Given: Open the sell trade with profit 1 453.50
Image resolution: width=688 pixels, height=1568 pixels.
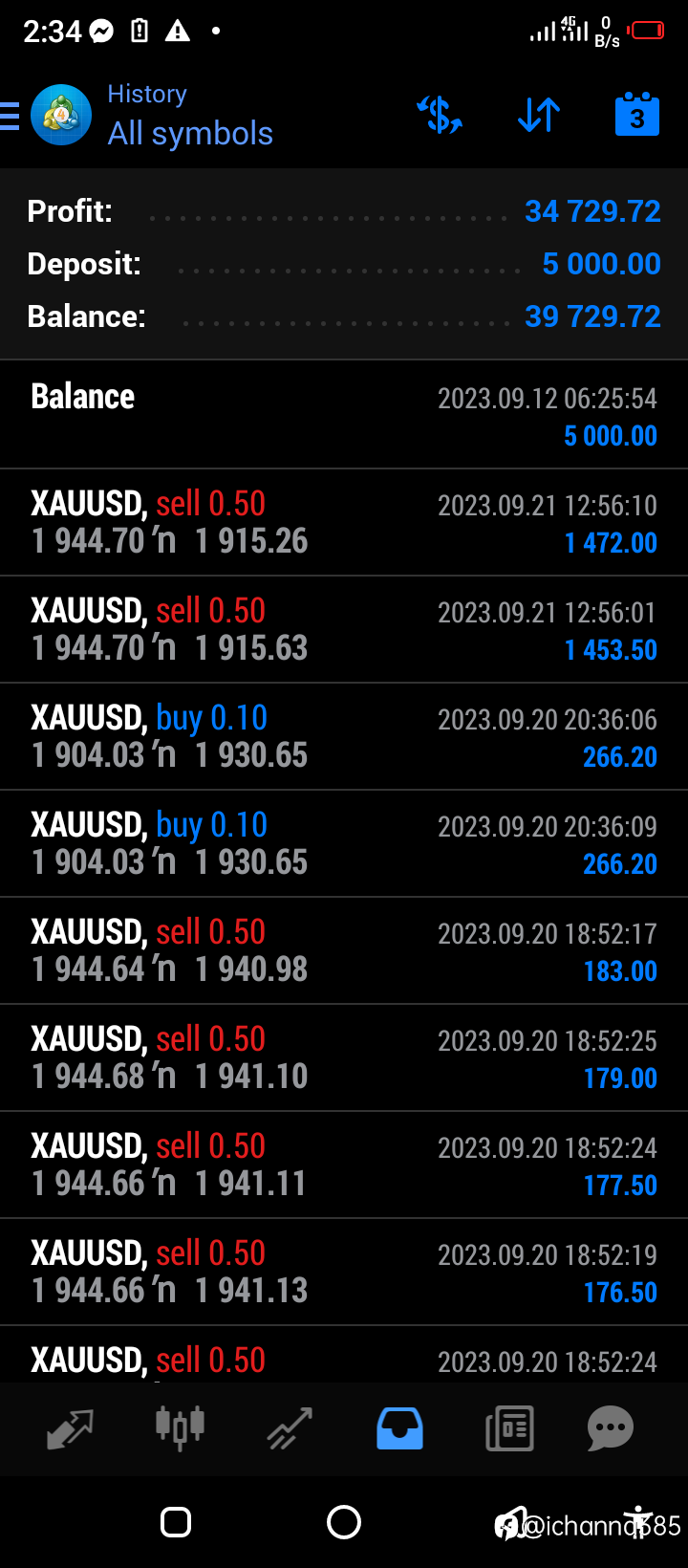Looking at the screenshot, I should tap(344, 629).
